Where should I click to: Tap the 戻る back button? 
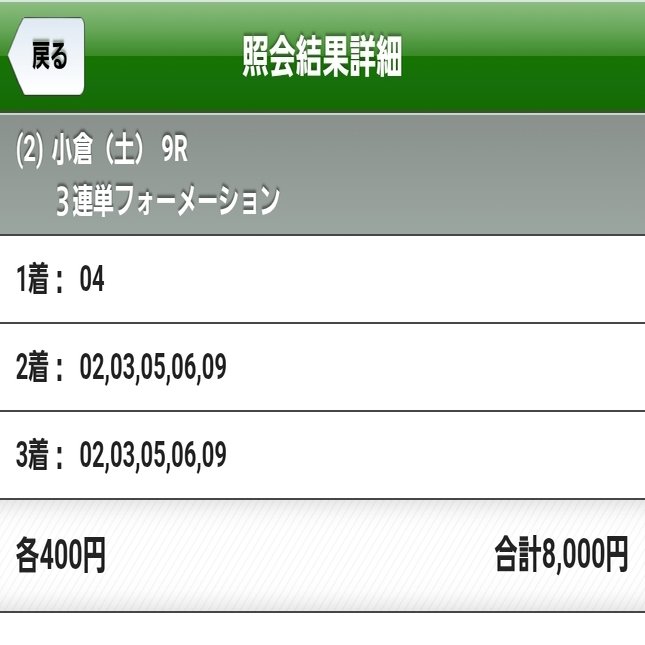(x=47, y=57)
